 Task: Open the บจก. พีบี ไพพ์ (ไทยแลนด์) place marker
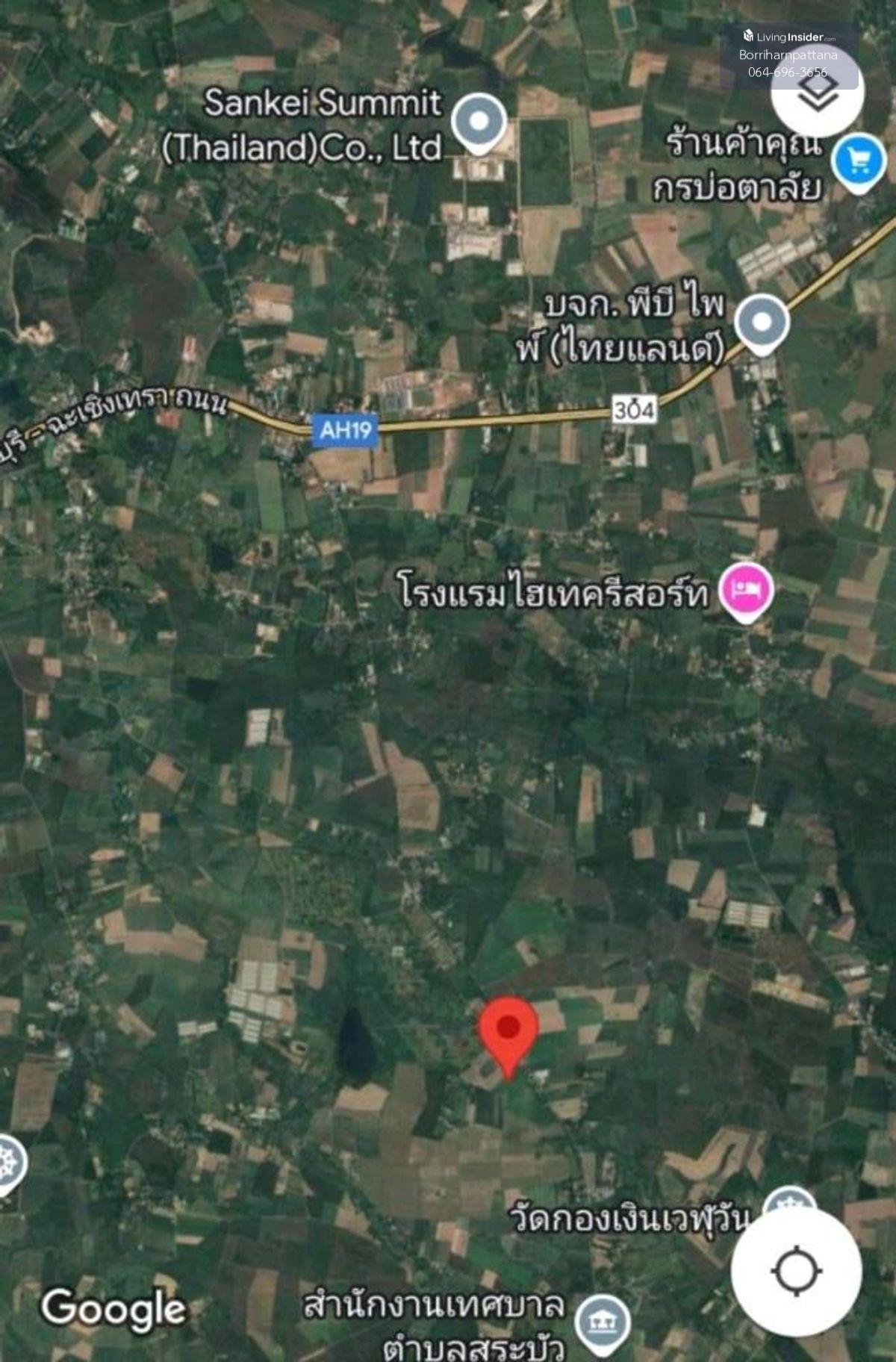point(762,323)
